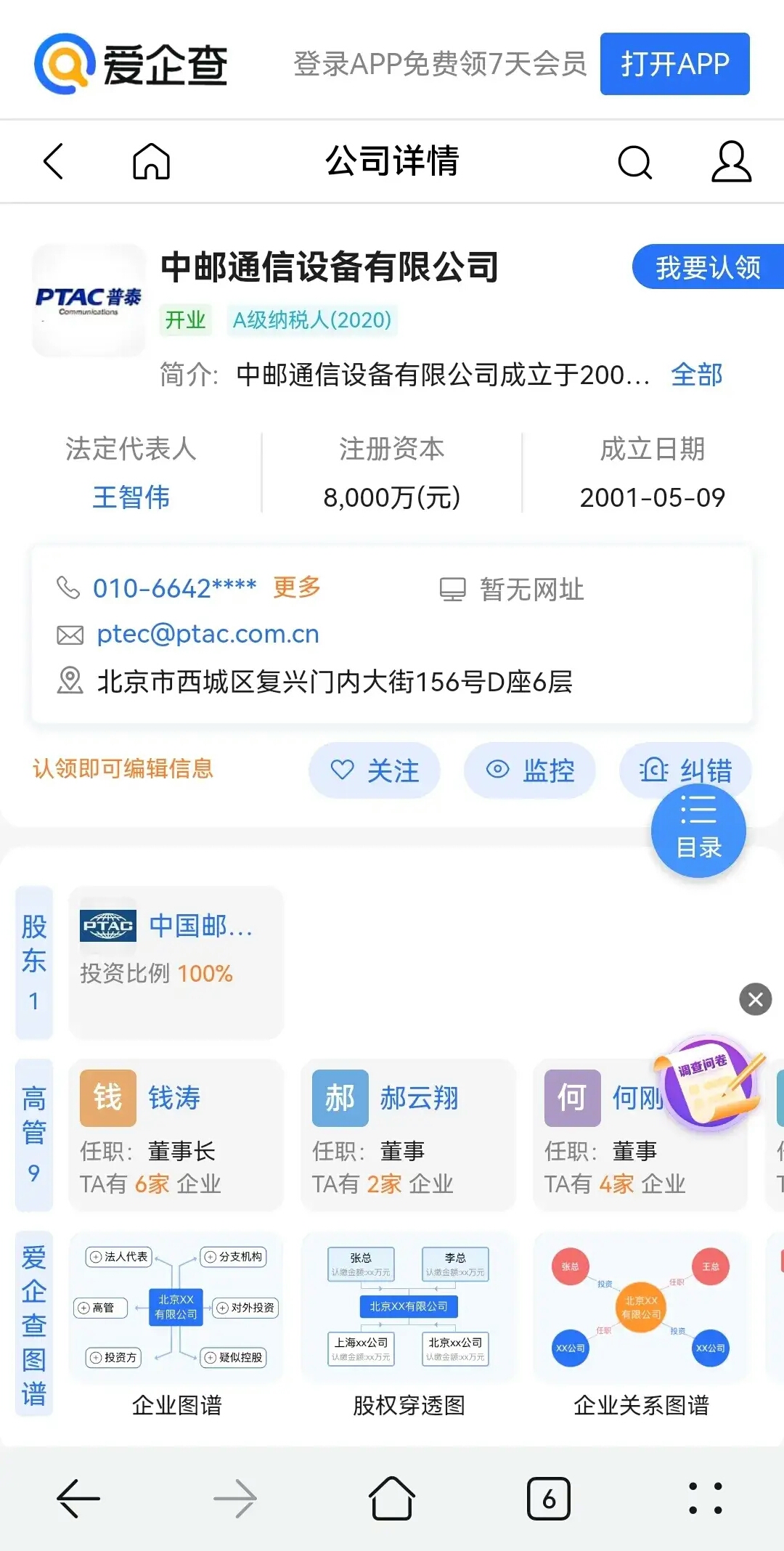Open the user profile icon
Image resolution: width=784 pixels, height=1551 pixels.
[731, 161]
